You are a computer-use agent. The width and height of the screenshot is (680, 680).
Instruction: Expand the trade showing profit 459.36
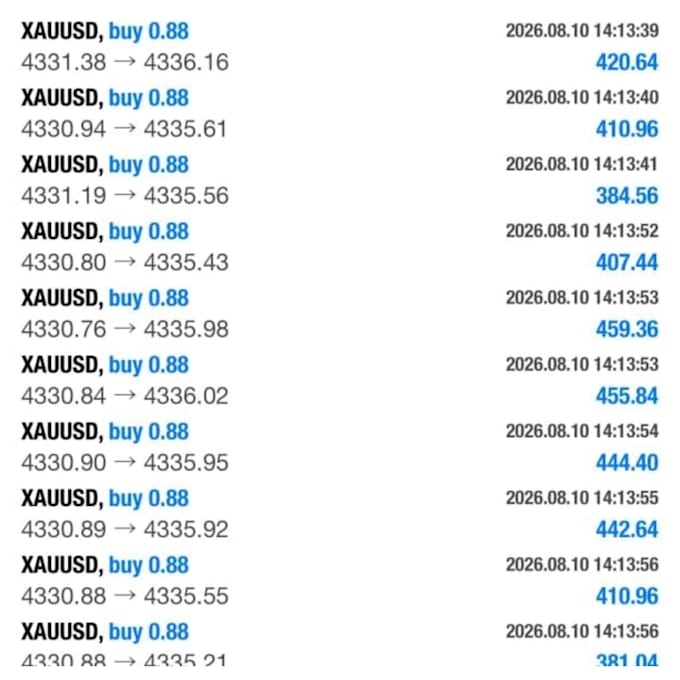340,314
